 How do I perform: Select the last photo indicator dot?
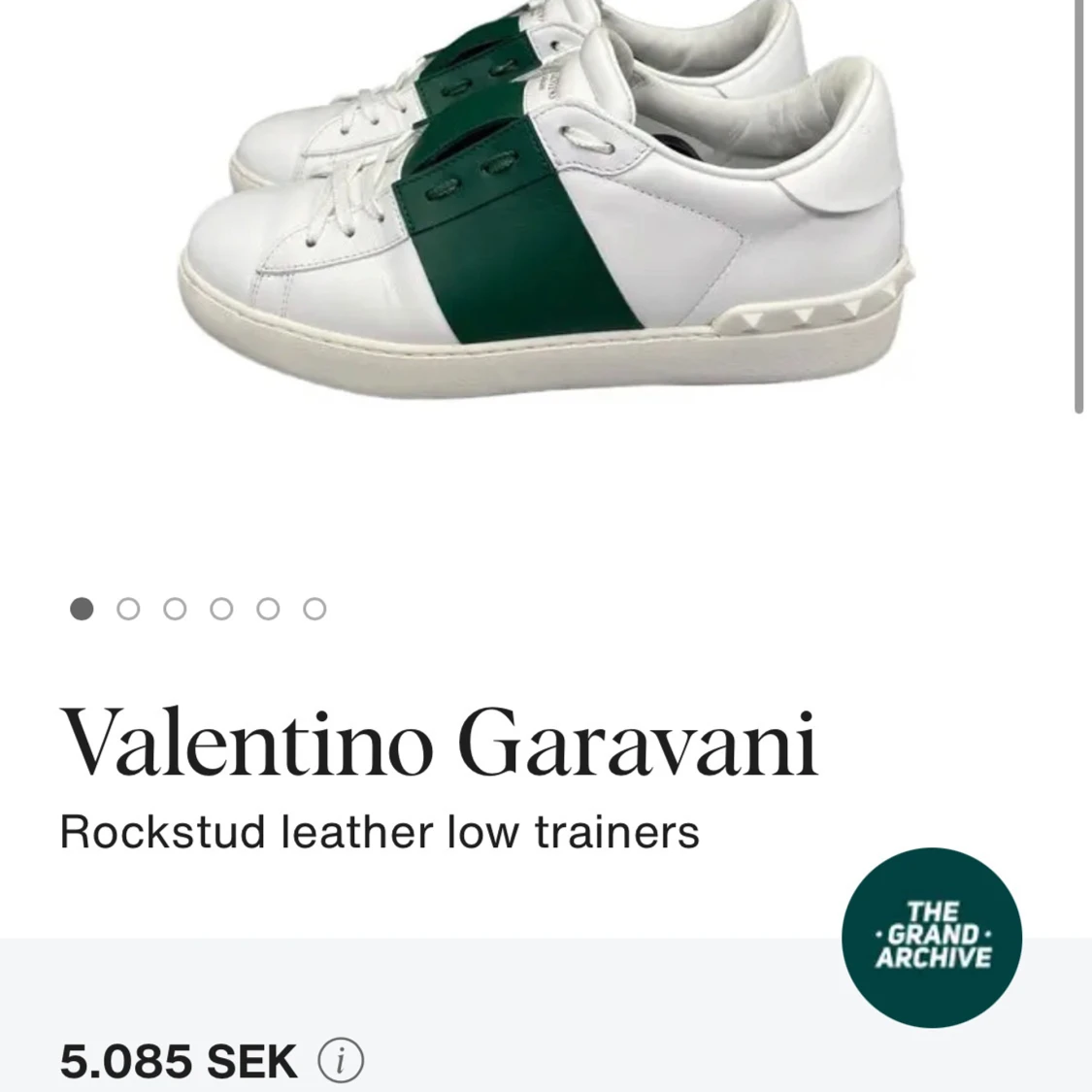pyautogui.click(x=314, y=609)
